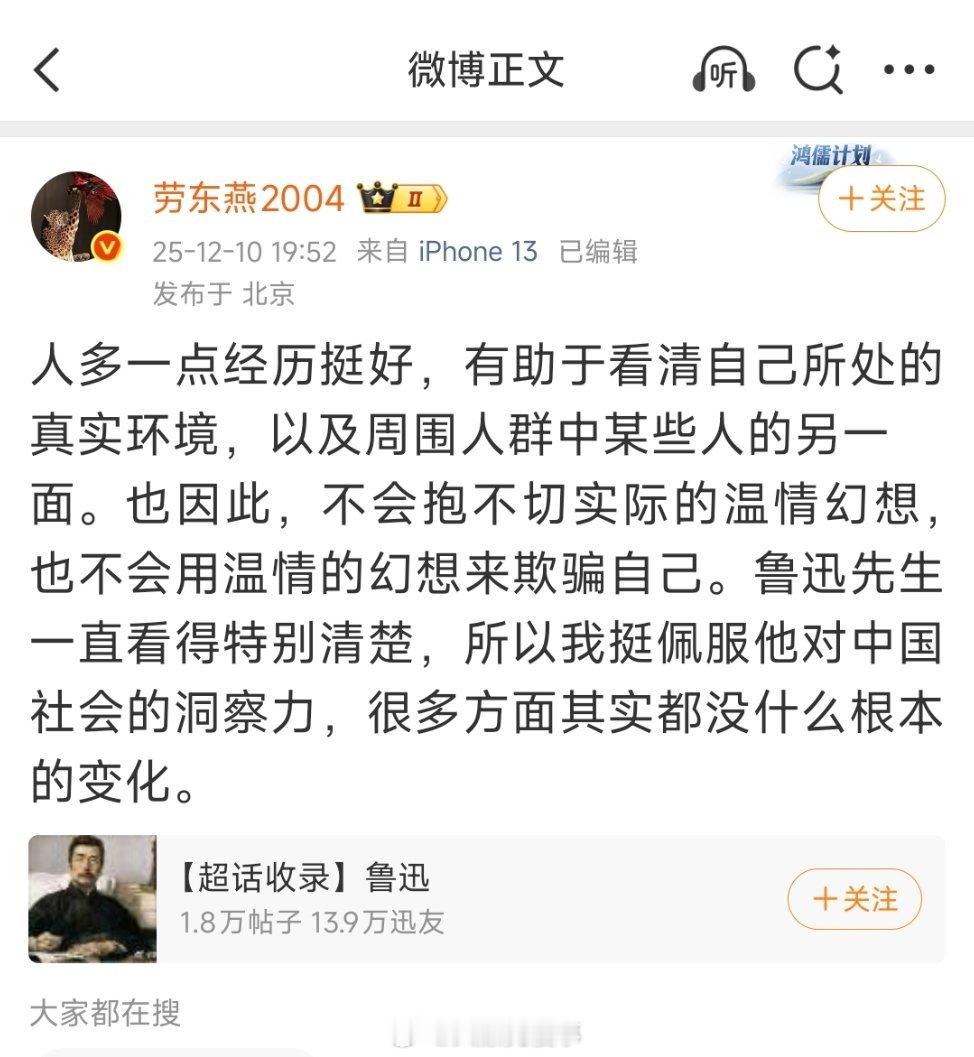Follow the Lu Xun super topic
Screen dimensions: 974x1057
853,899
